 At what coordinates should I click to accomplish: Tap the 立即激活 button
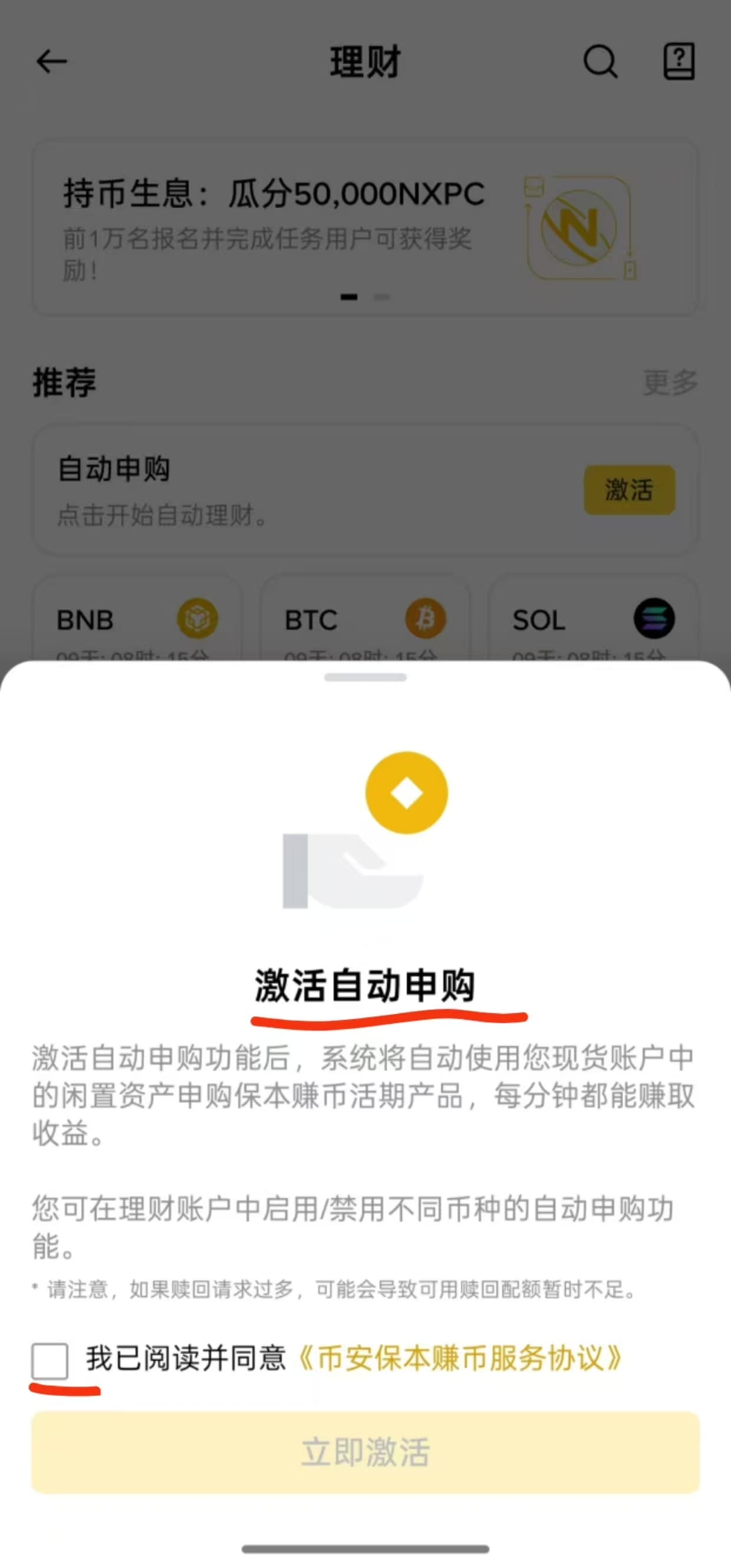click(365, 1452)
